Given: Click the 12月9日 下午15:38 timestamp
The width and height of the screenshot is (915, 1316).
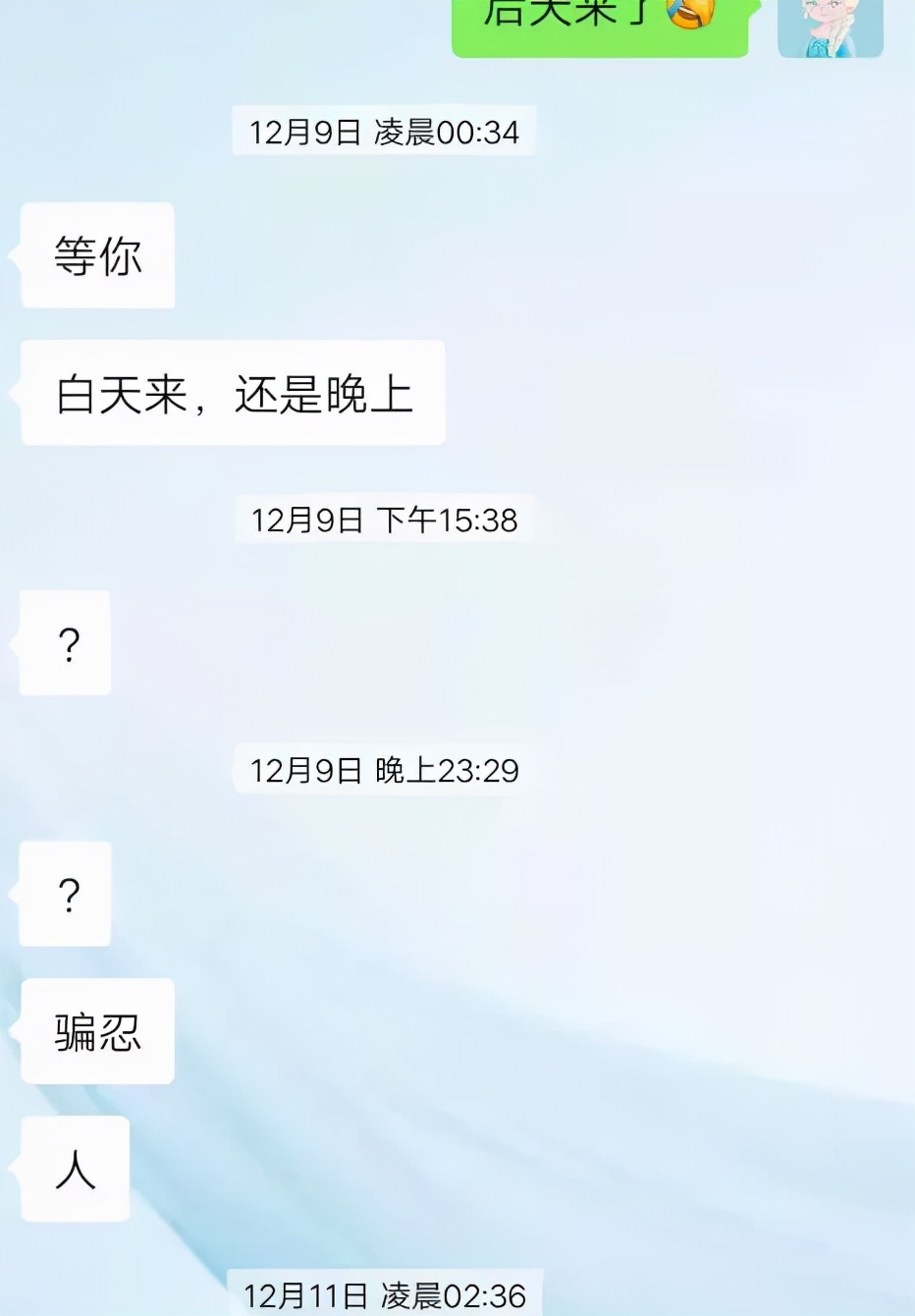Looking at the screenshot, I should pos(384,521).
